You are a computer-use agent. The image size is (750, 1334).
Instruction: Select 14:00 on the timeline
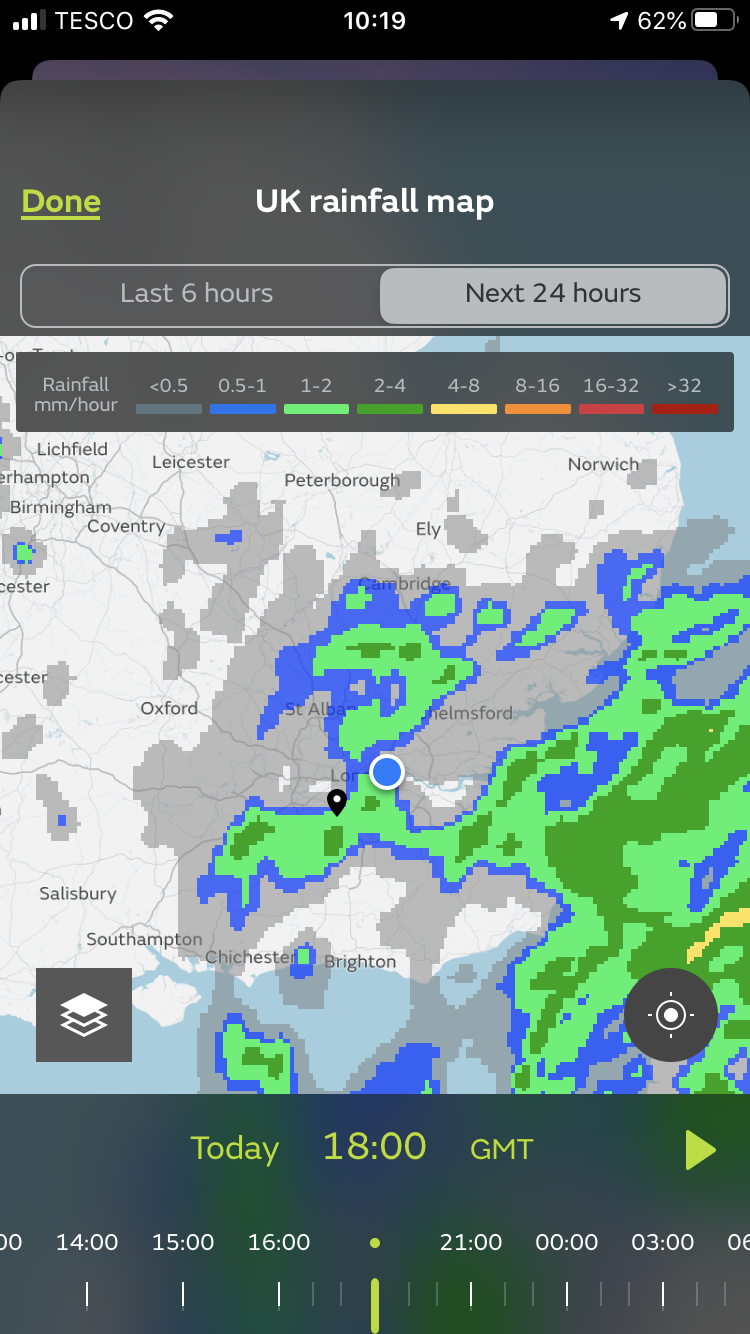click(x=87, y=1243)
